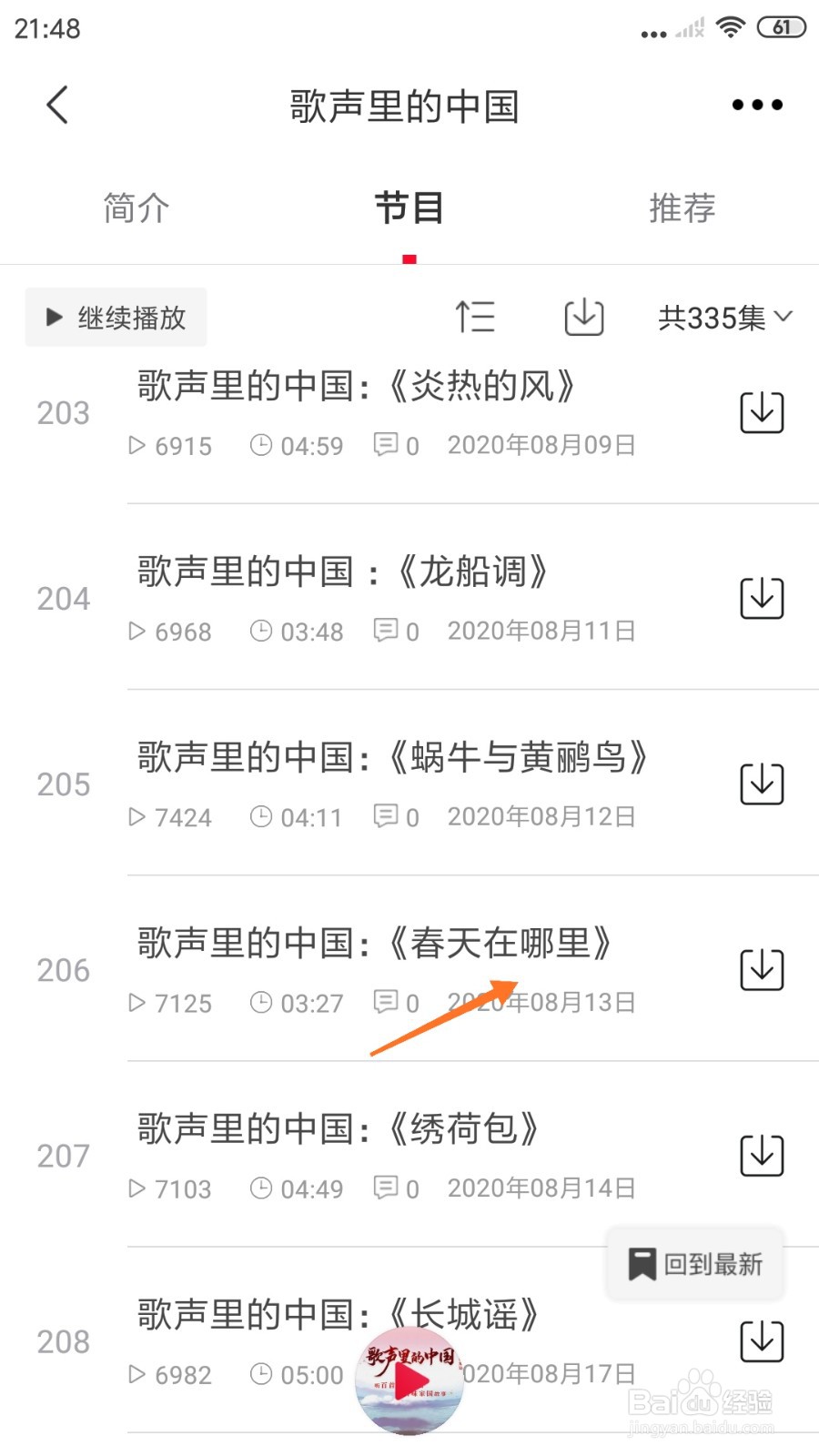This screenshot has height=1456, width=819.
Task: Tap 继续播放 to resume playback
Action: click(x=116, y=318)
